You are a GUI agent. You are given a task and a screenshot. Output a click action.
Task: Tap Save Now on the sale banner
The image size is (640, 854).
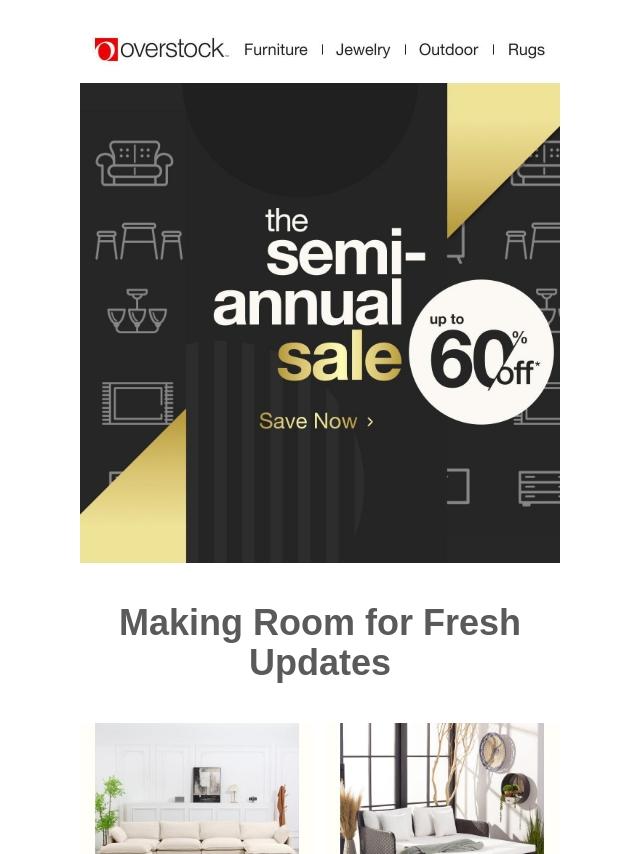click(316, 421)
